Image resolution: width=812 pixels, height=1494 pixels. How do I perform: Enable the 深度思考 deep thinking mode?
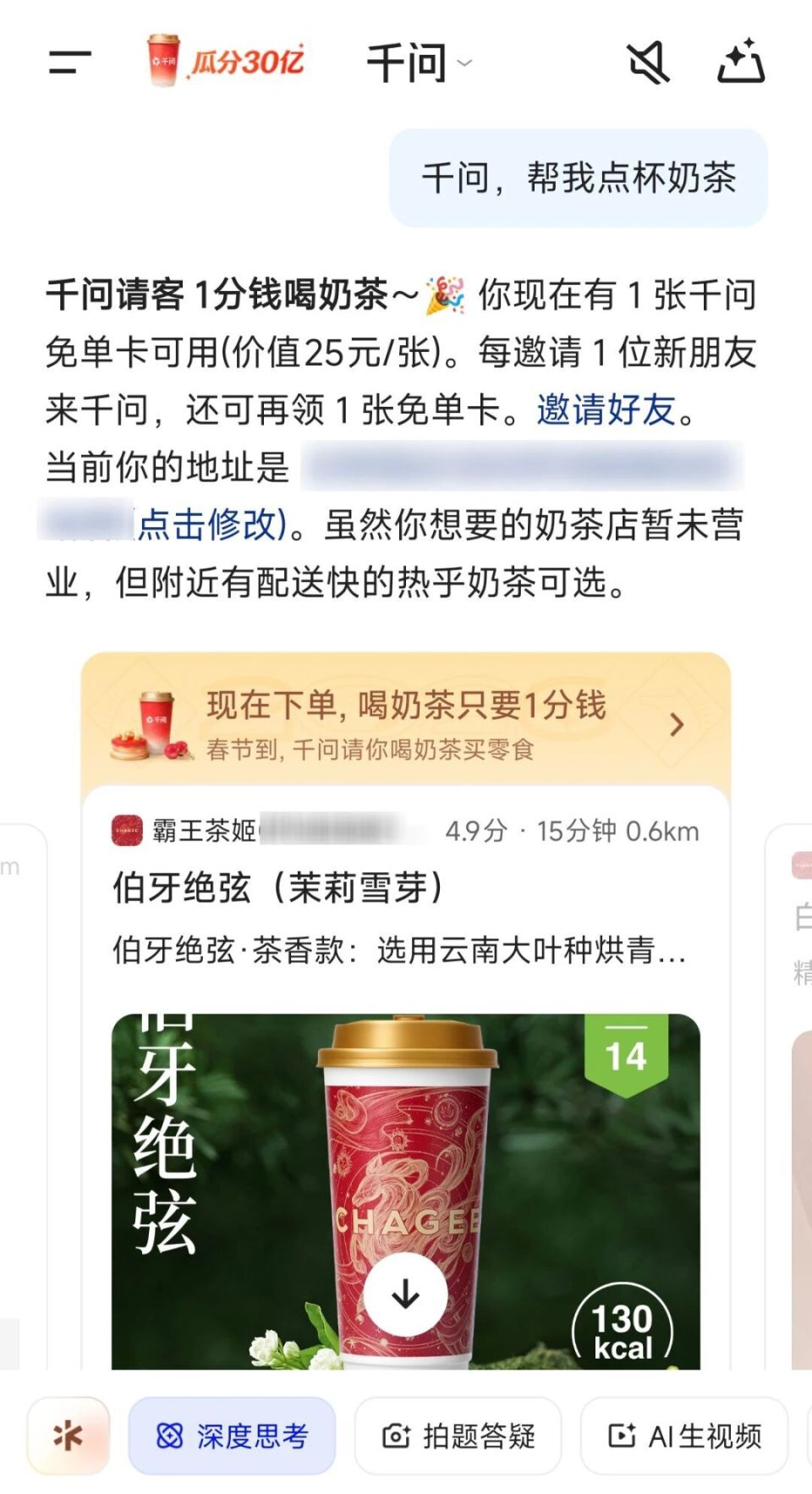[x=233, y=1435]
